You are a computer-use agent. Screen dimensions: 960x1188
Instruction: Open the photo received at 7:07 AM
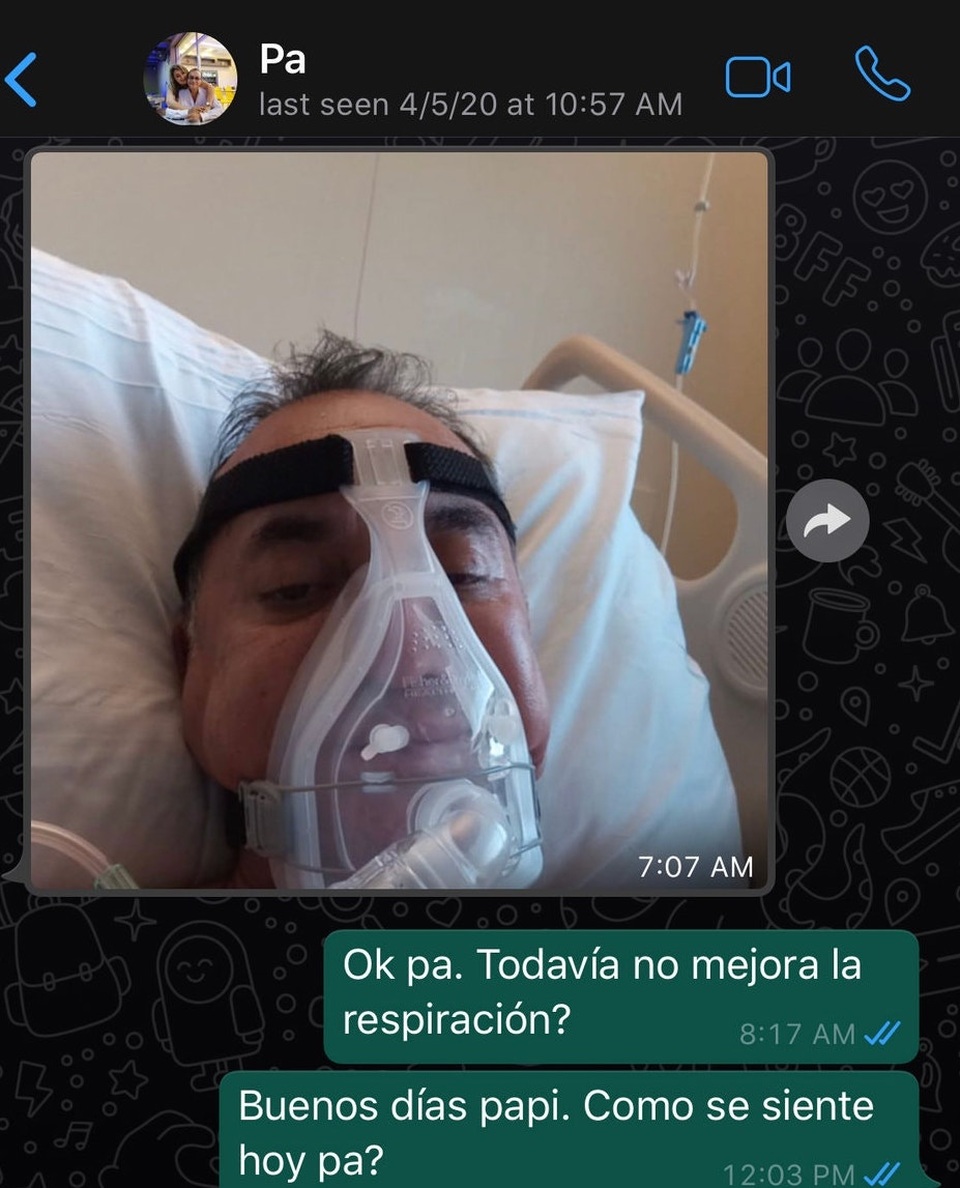[400, 520]
